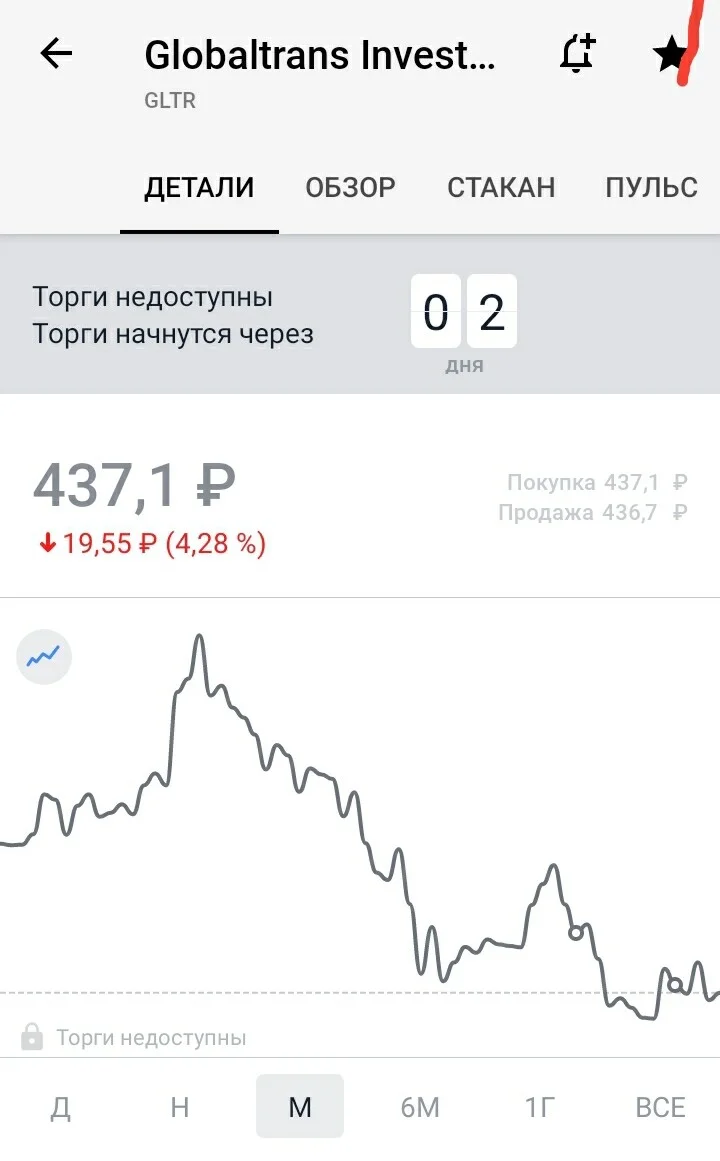
Task: Change chart type with the line-graph icon
Action: (44, 657)
